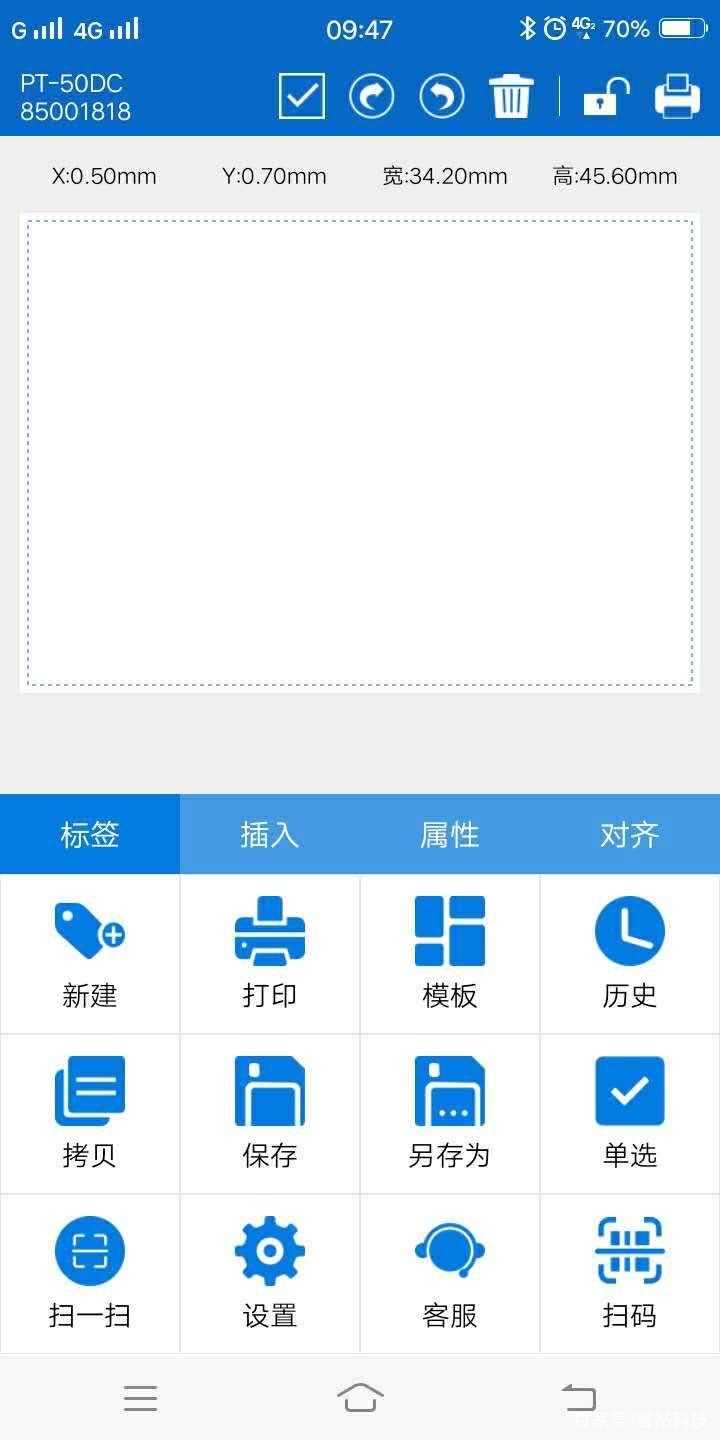
Task: Choose 另存为 save as
Action: pos(450,1113)
